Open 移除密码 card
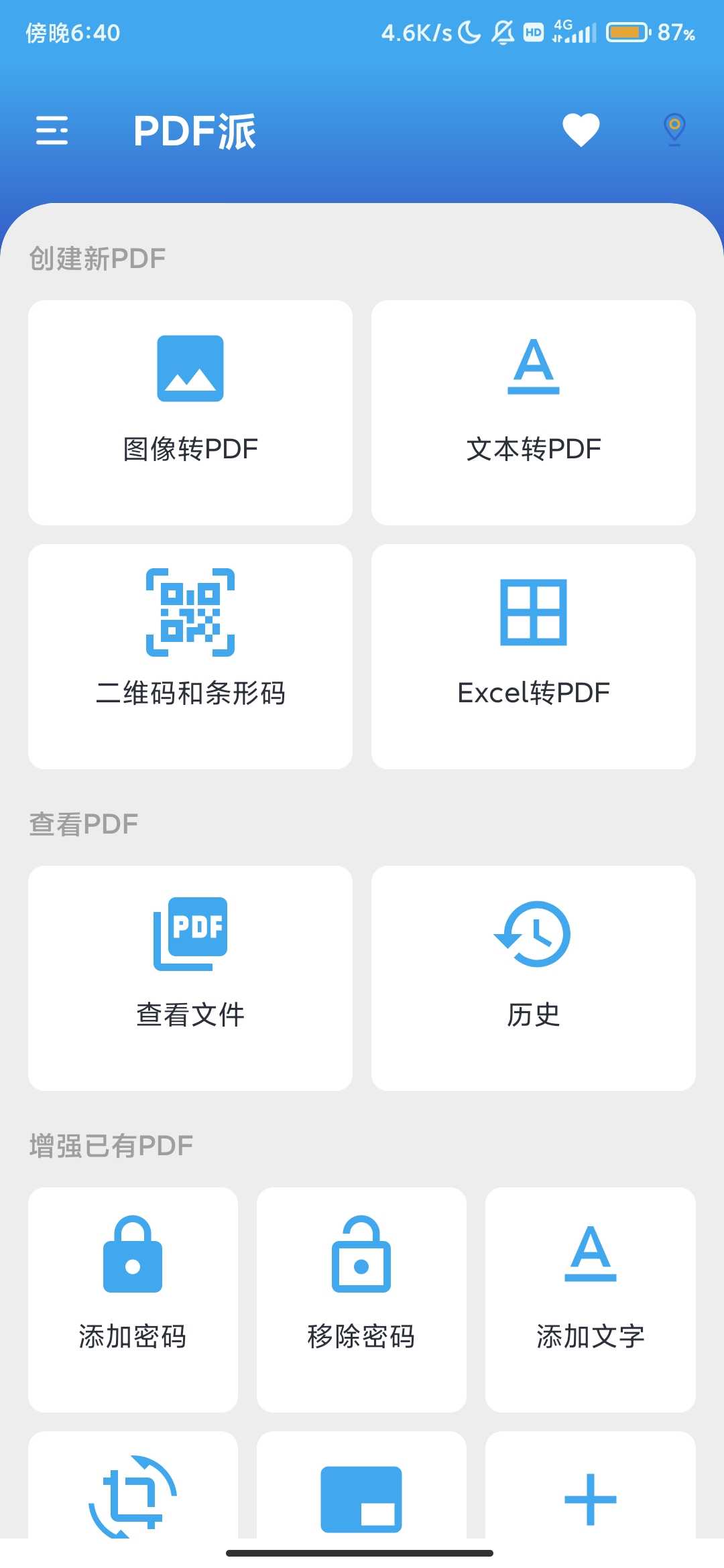Screen dimensions: 724x1568 pyautogui.click(x=361, y=1300)
